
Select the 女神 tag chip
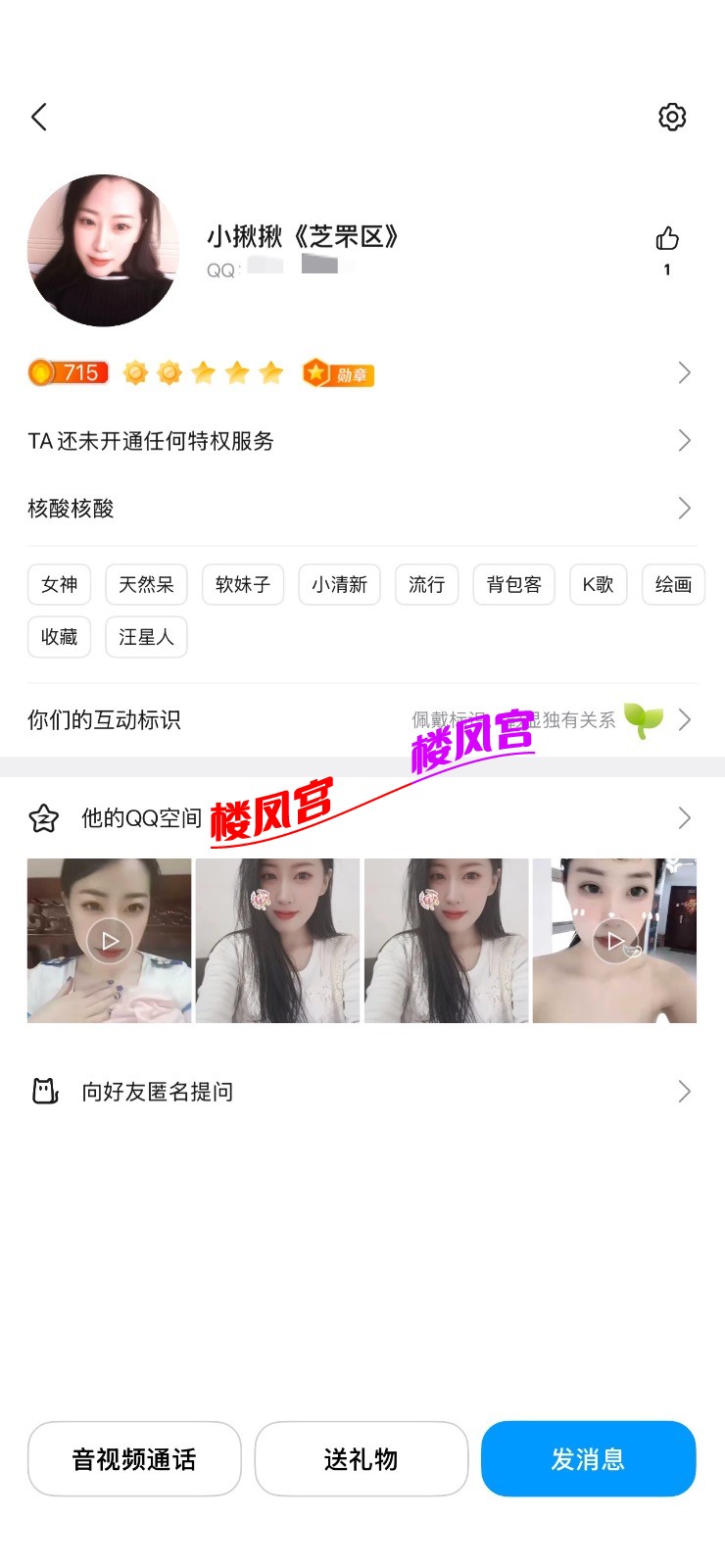point(59,585)
